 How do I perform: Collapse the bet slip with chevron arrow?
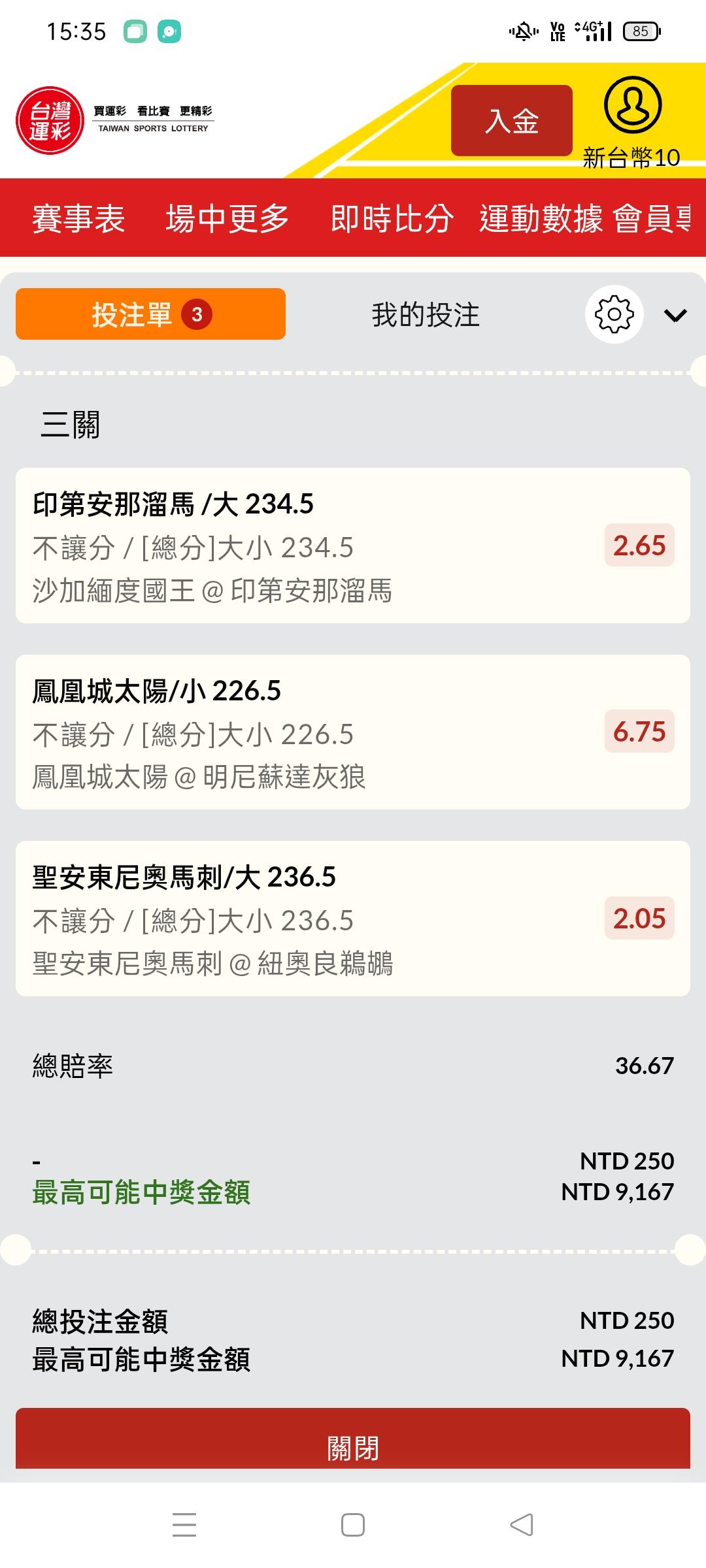[675, 316]
